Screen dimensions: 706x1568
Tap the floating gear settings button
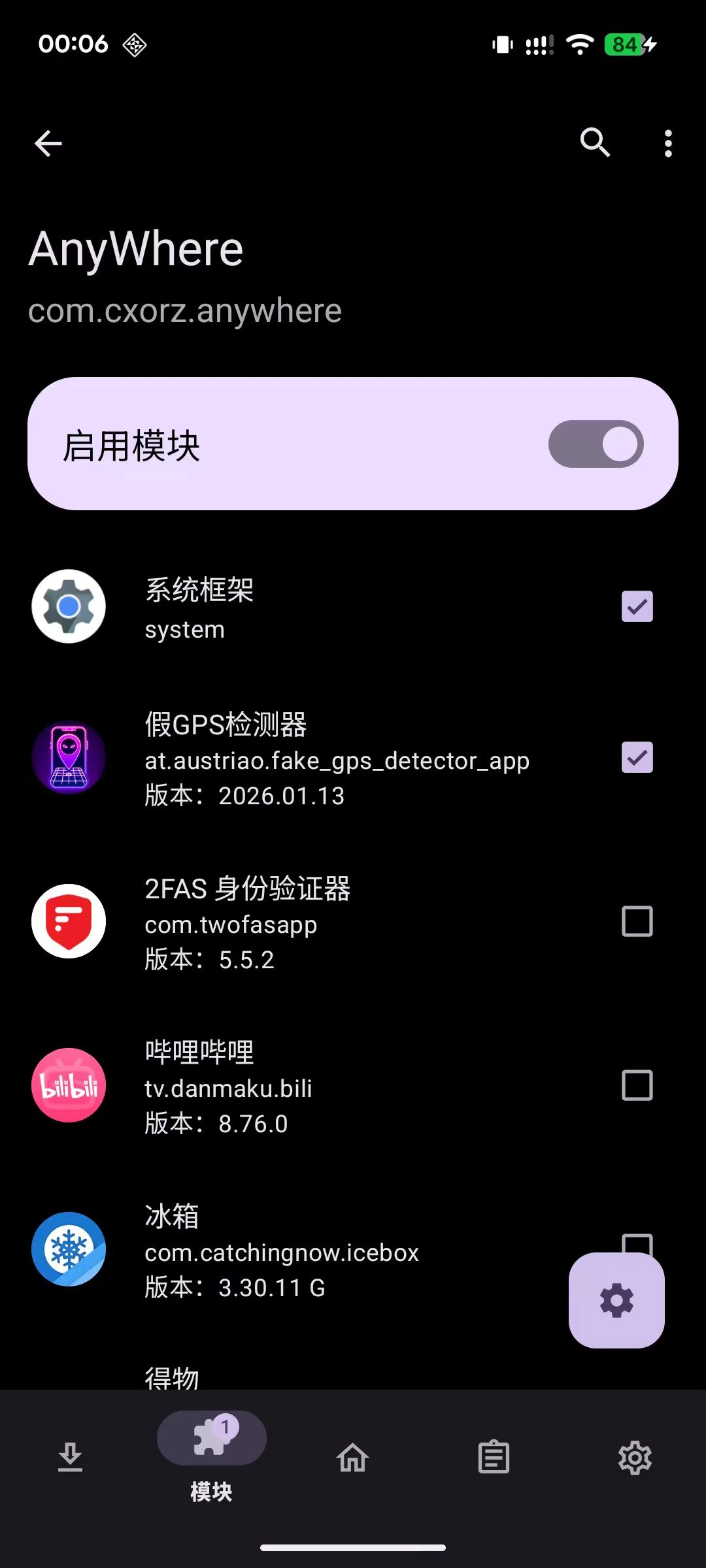click(616, 1300)
